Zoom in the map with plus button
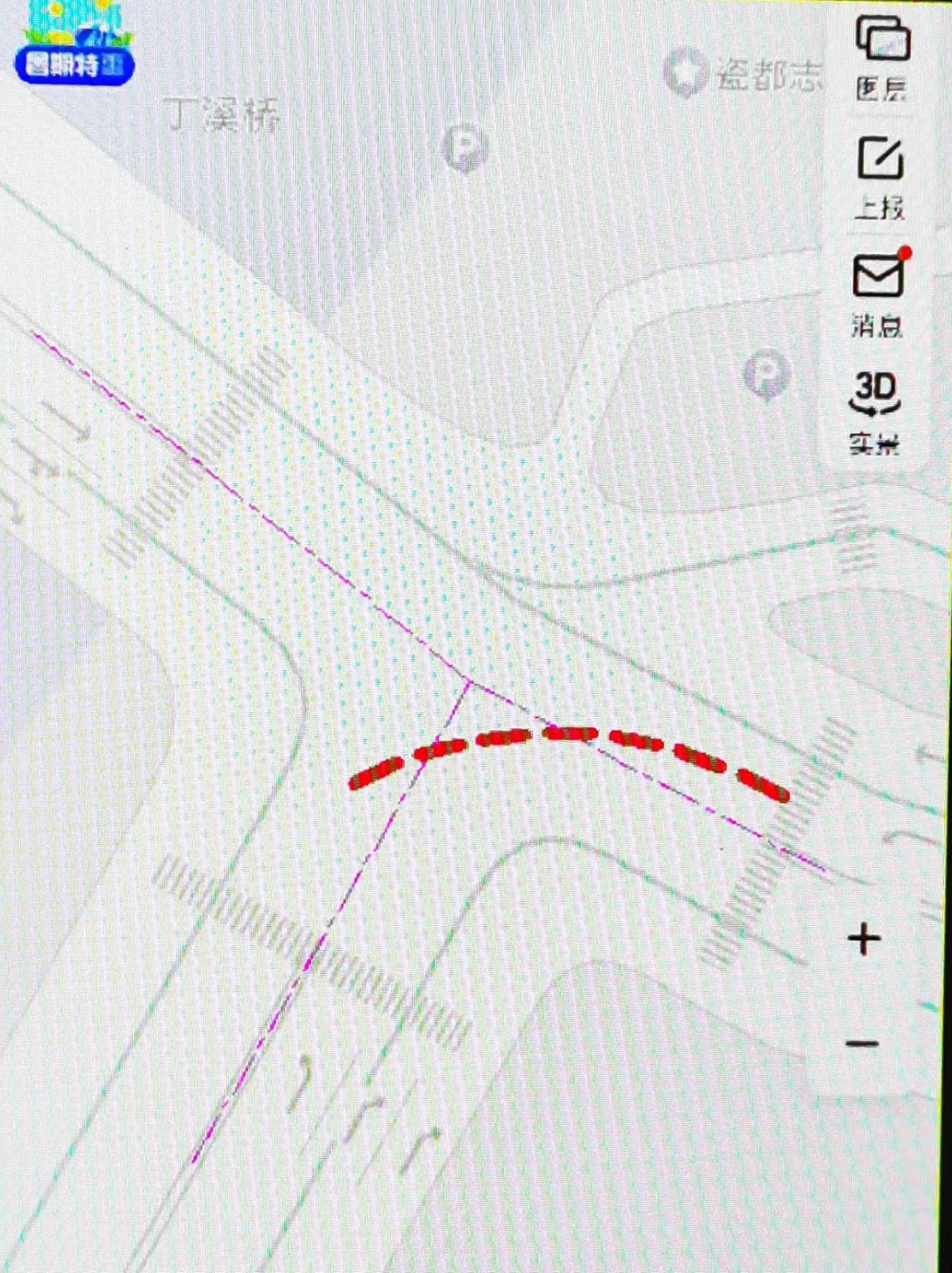 coord(864,940)
